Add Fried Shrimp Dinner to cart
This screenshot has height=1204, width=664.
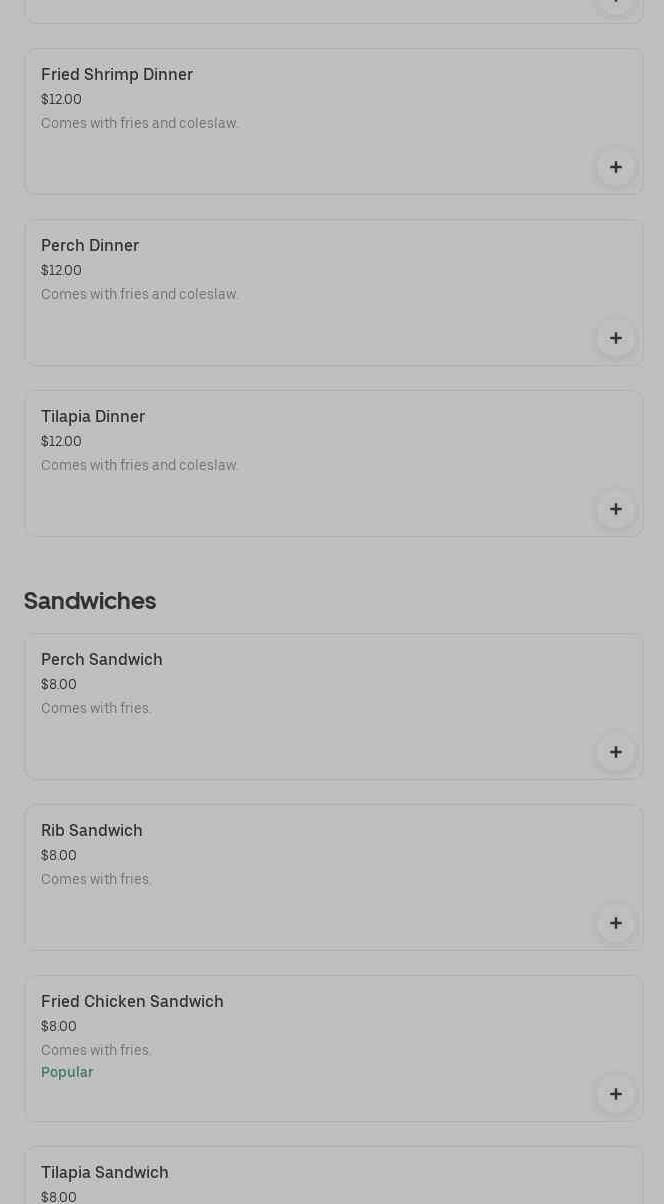616,167
